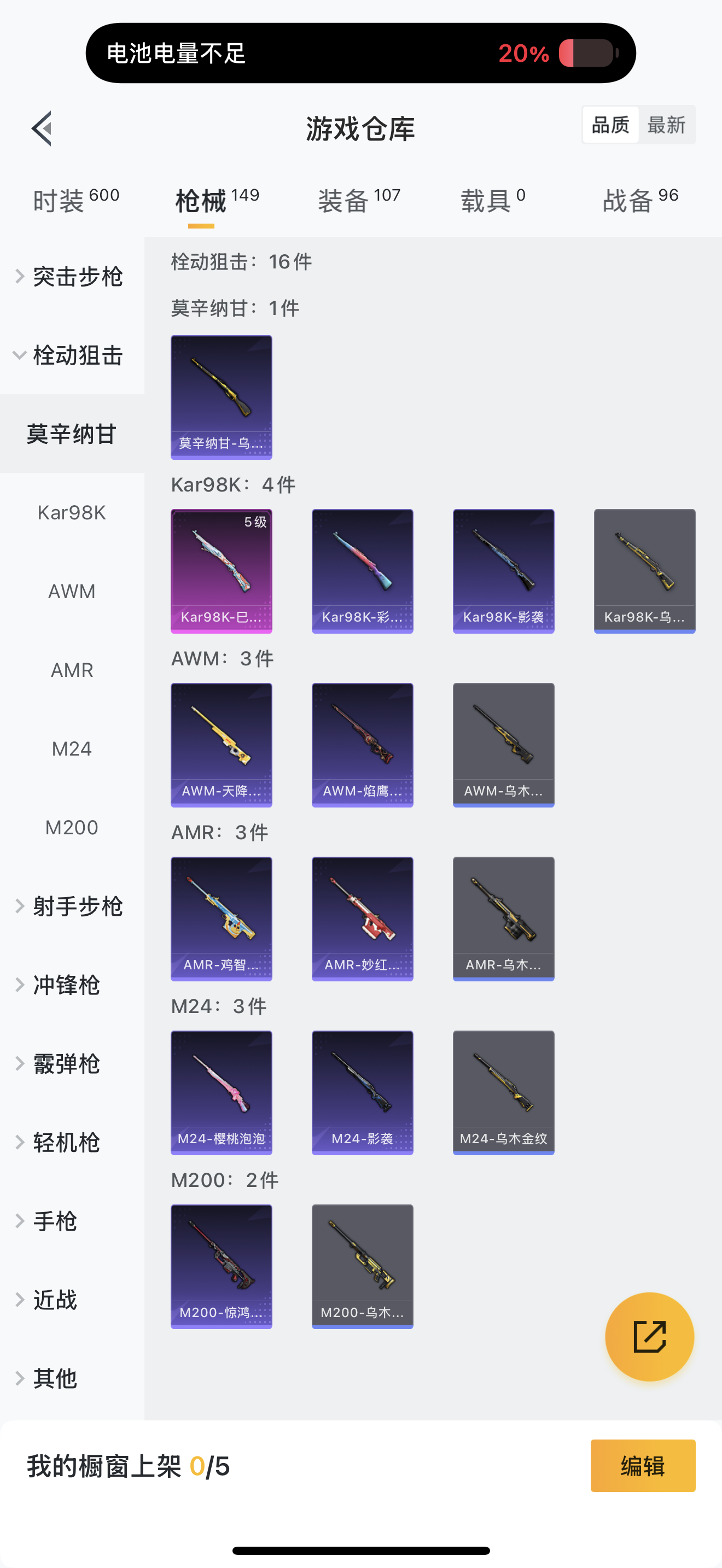Select Kar98K in the sidebar
The width and height of the screenshot is (722, 1568).
[72, 512]
